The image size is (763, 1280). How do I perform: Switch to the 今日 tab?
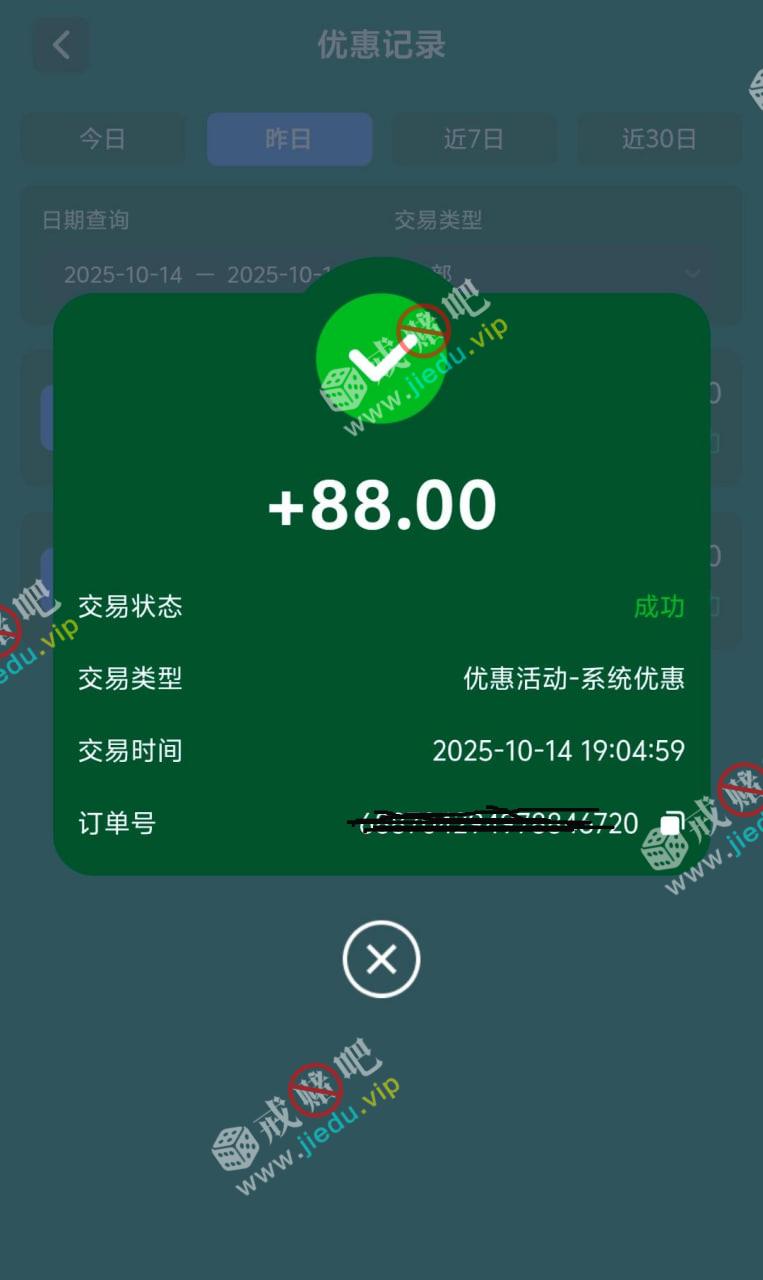coord(103,139)
